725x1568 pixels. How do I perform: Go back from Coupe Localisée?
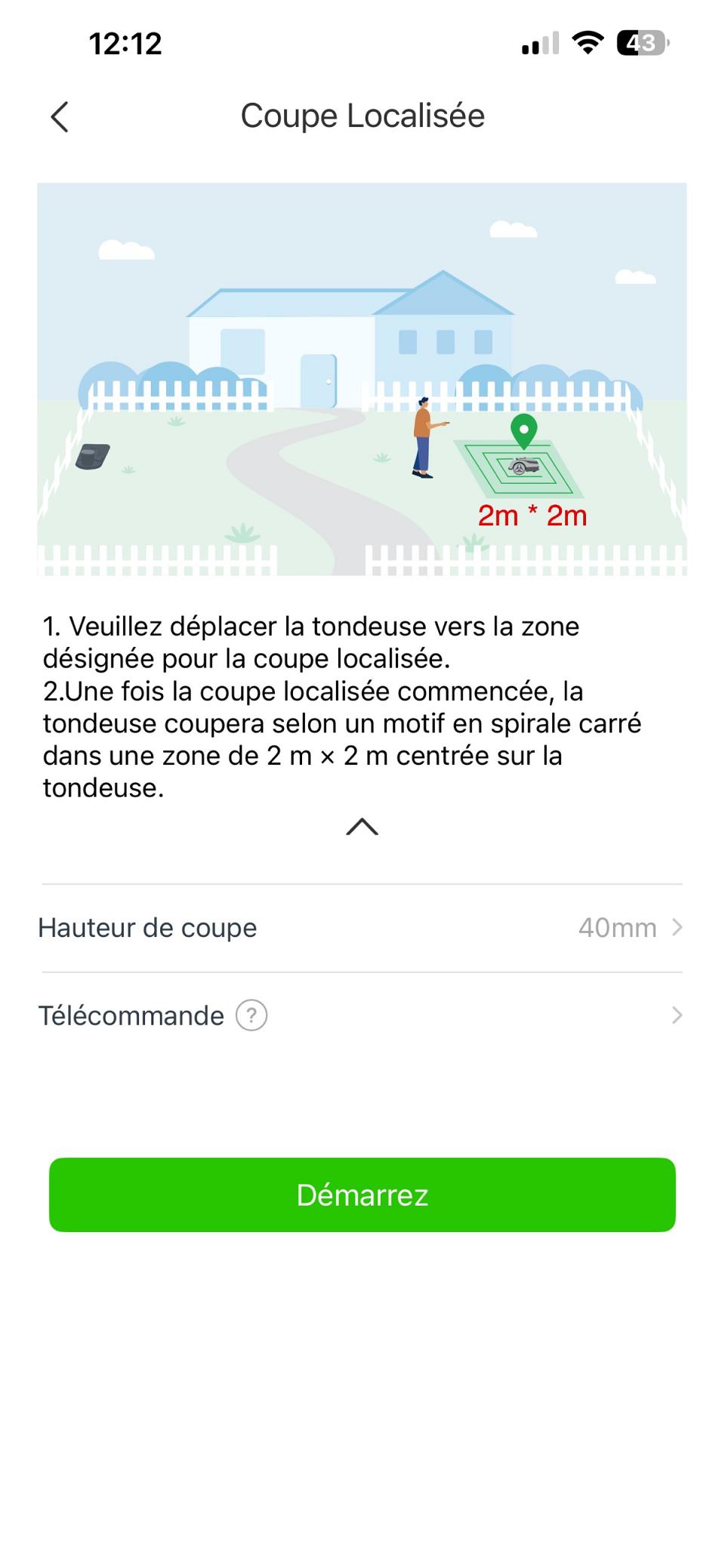tap(60, 117)
